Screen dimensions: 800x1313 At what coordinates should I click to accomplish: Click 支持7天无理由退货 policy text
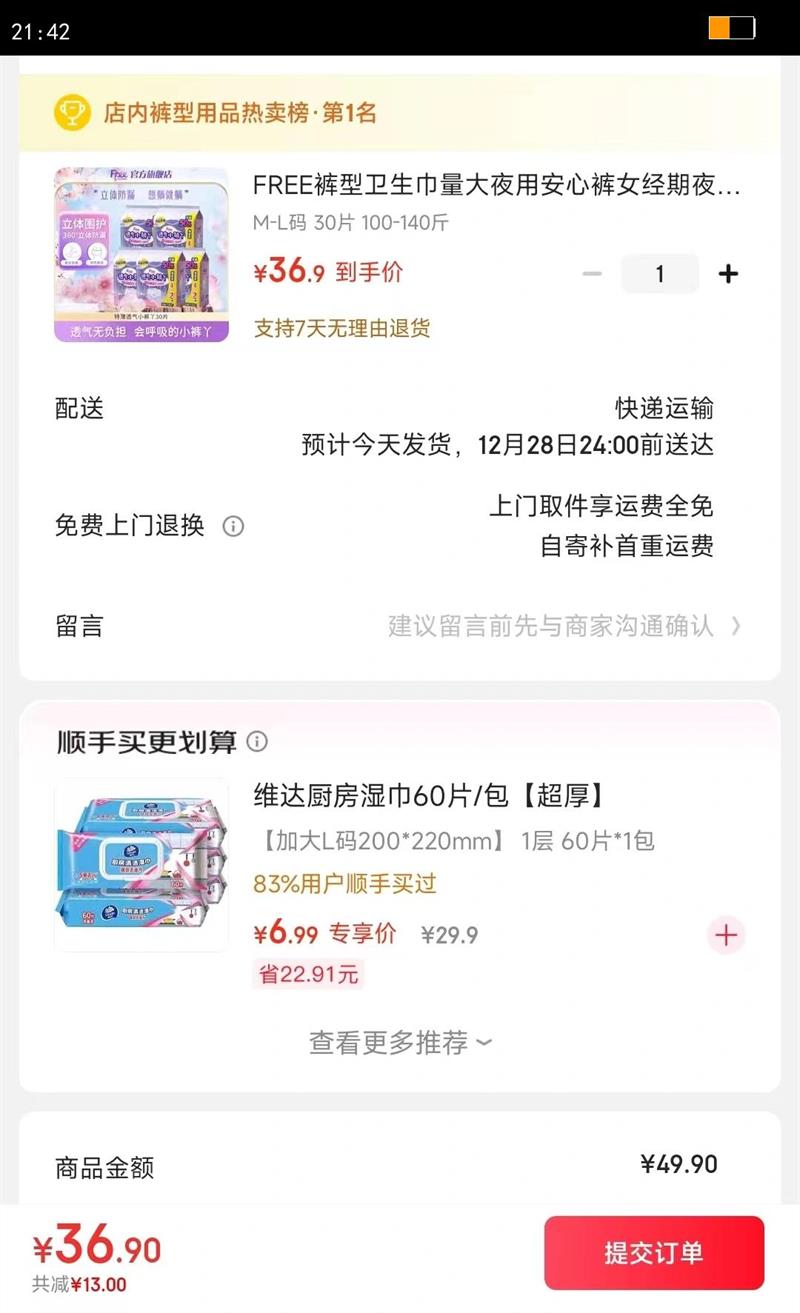pos(344,327)
